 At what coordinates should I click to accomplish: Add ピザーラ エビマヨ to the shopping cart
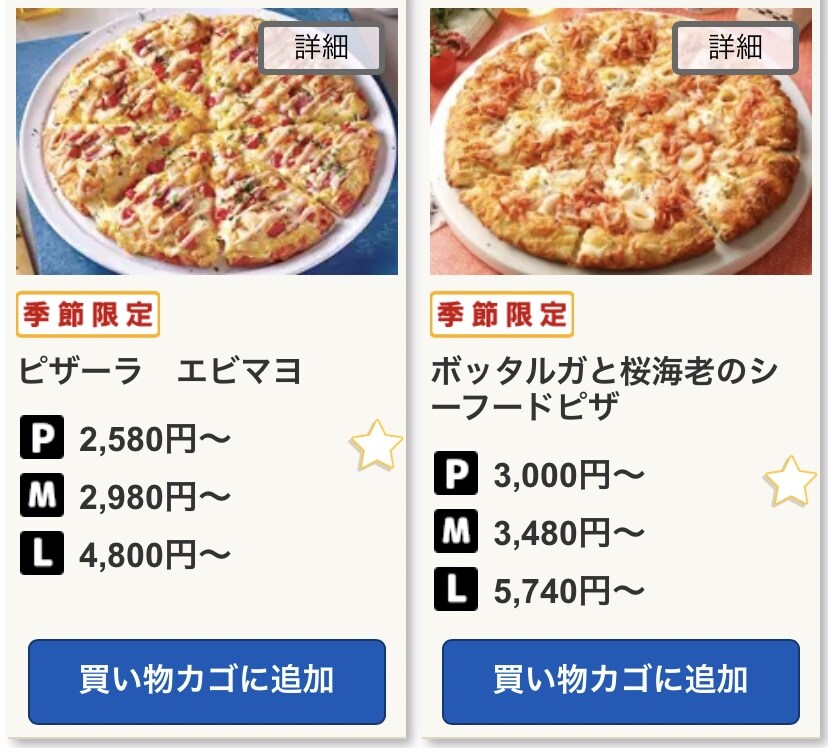[x=207, y=681]
